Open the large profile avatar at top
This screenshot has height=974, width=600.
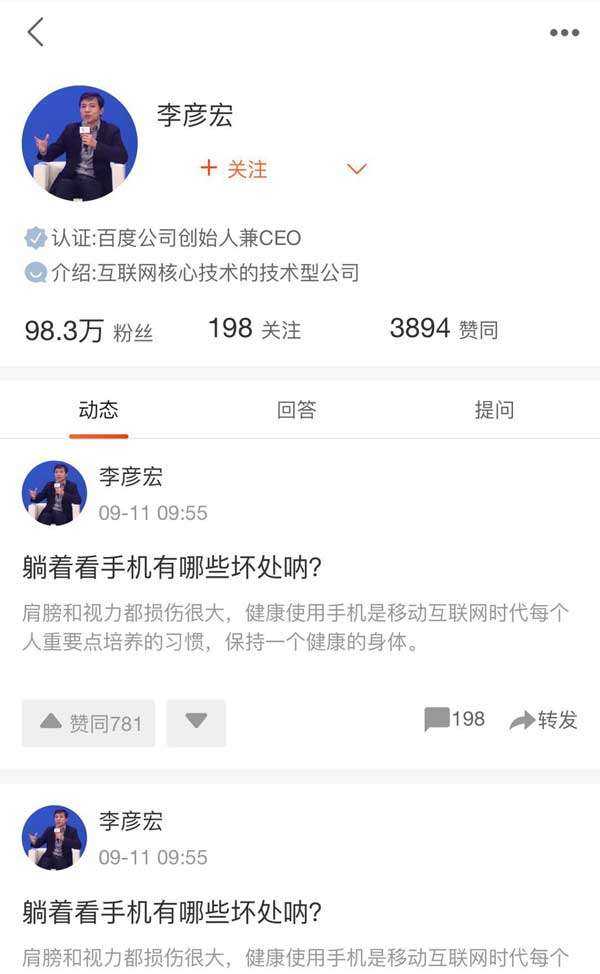(79, 143)
